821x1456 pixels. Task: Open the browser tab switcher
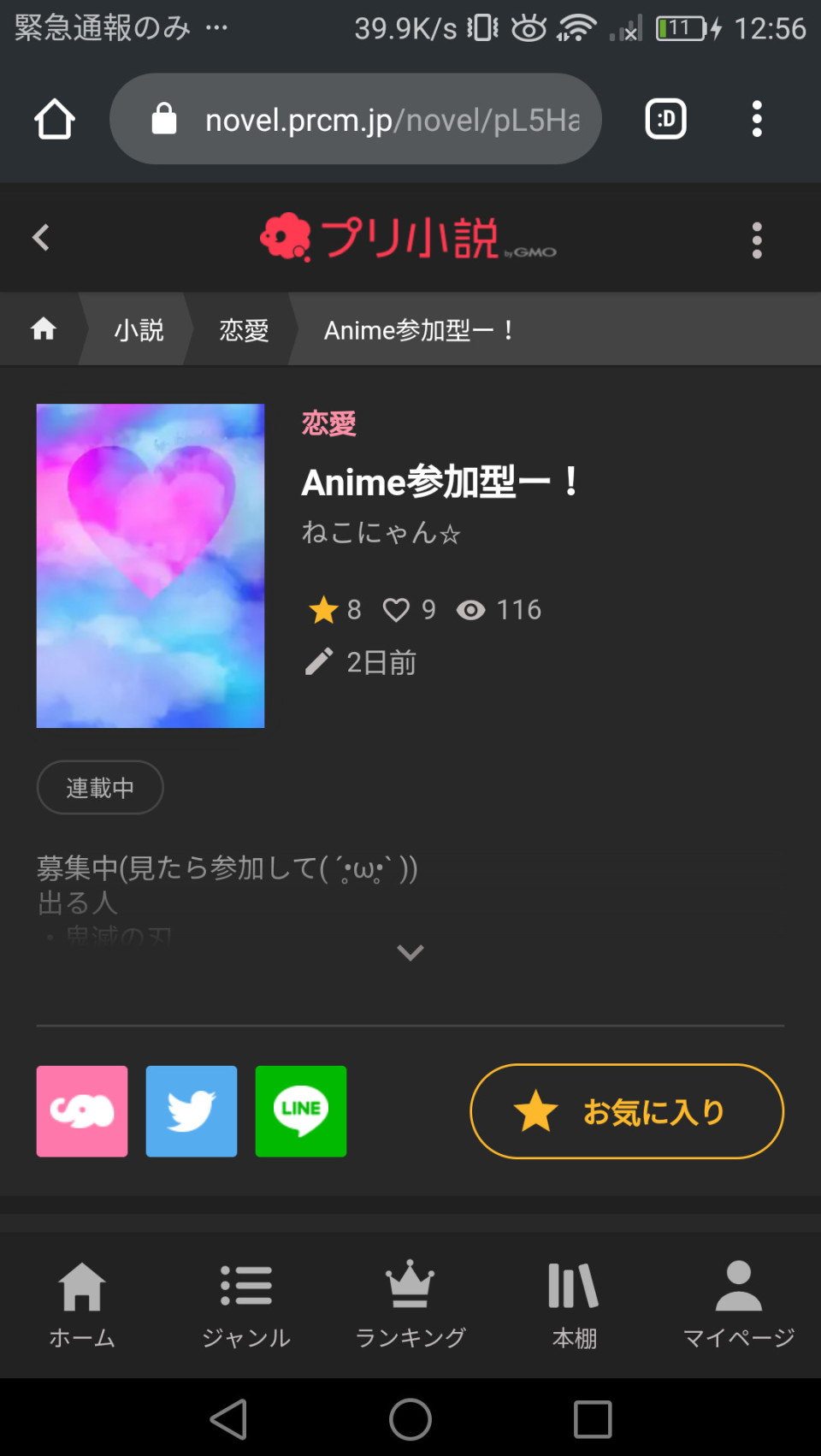click(x=665, y=119)
